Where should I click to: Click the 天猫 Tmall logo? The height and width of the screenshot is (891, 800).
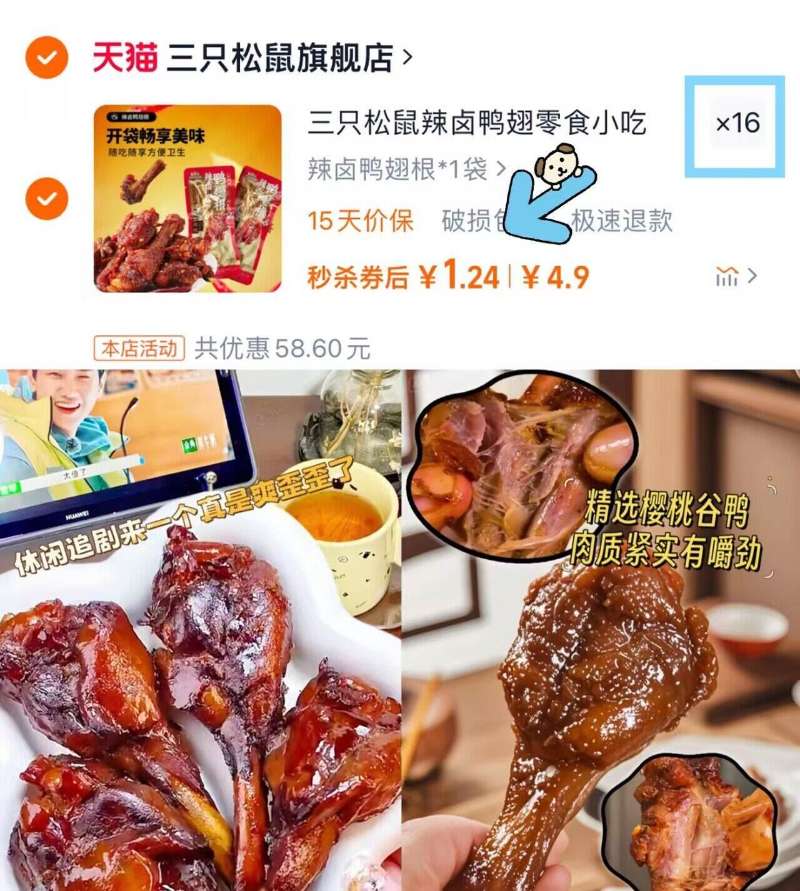pos(124,55)
